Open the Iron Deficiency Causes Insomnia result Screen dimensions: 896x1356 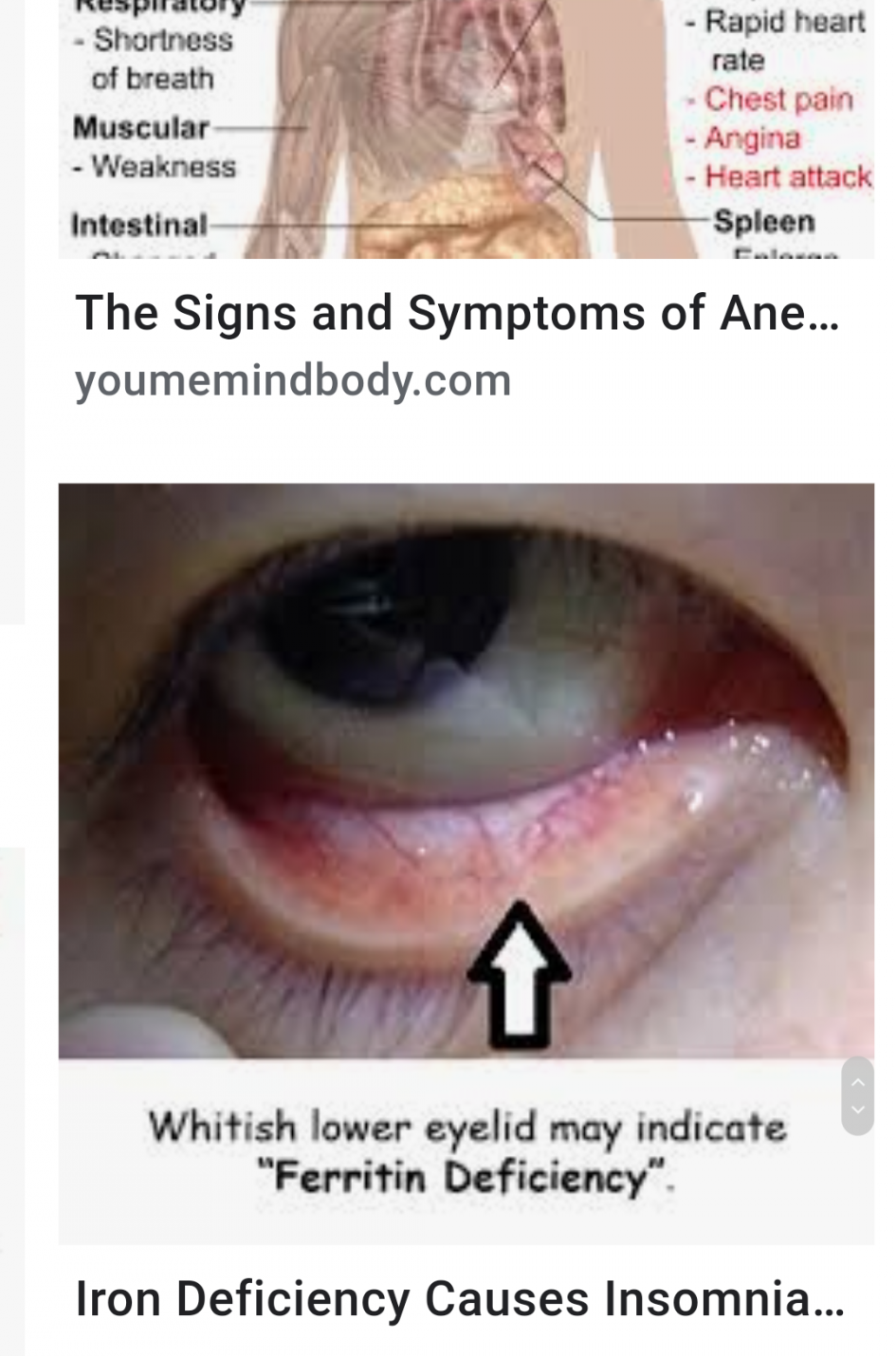click(459, 1298)
